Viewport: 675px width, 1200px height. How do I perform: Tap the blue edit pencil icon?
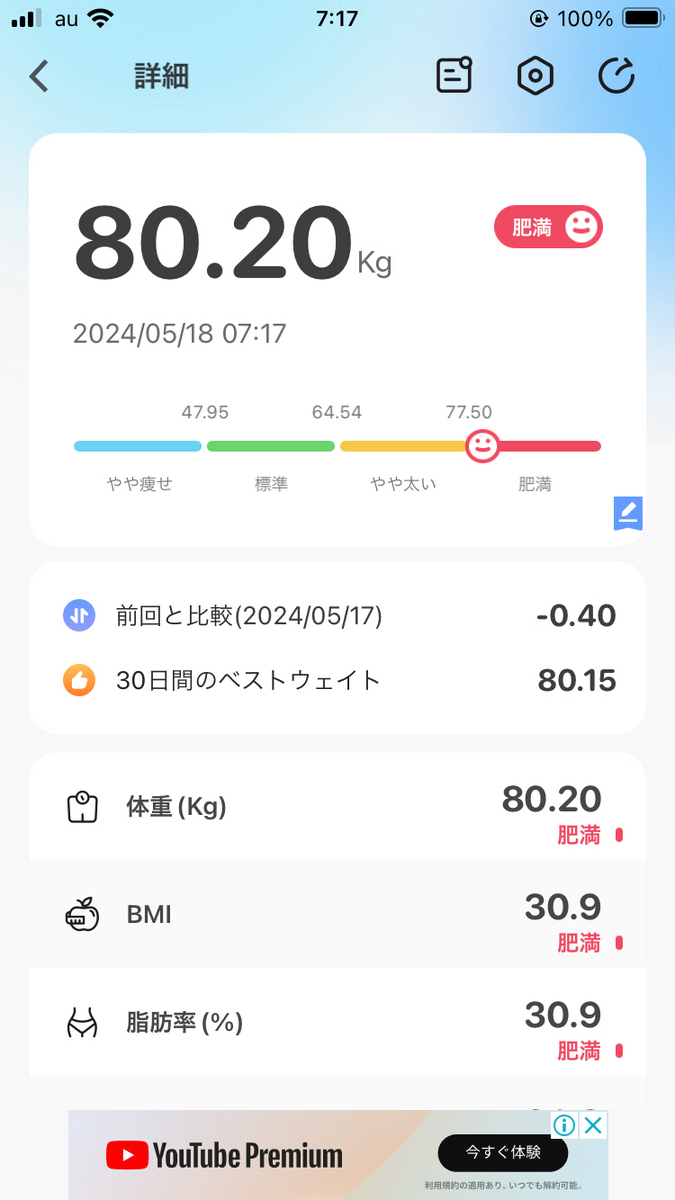click(628, 513)
